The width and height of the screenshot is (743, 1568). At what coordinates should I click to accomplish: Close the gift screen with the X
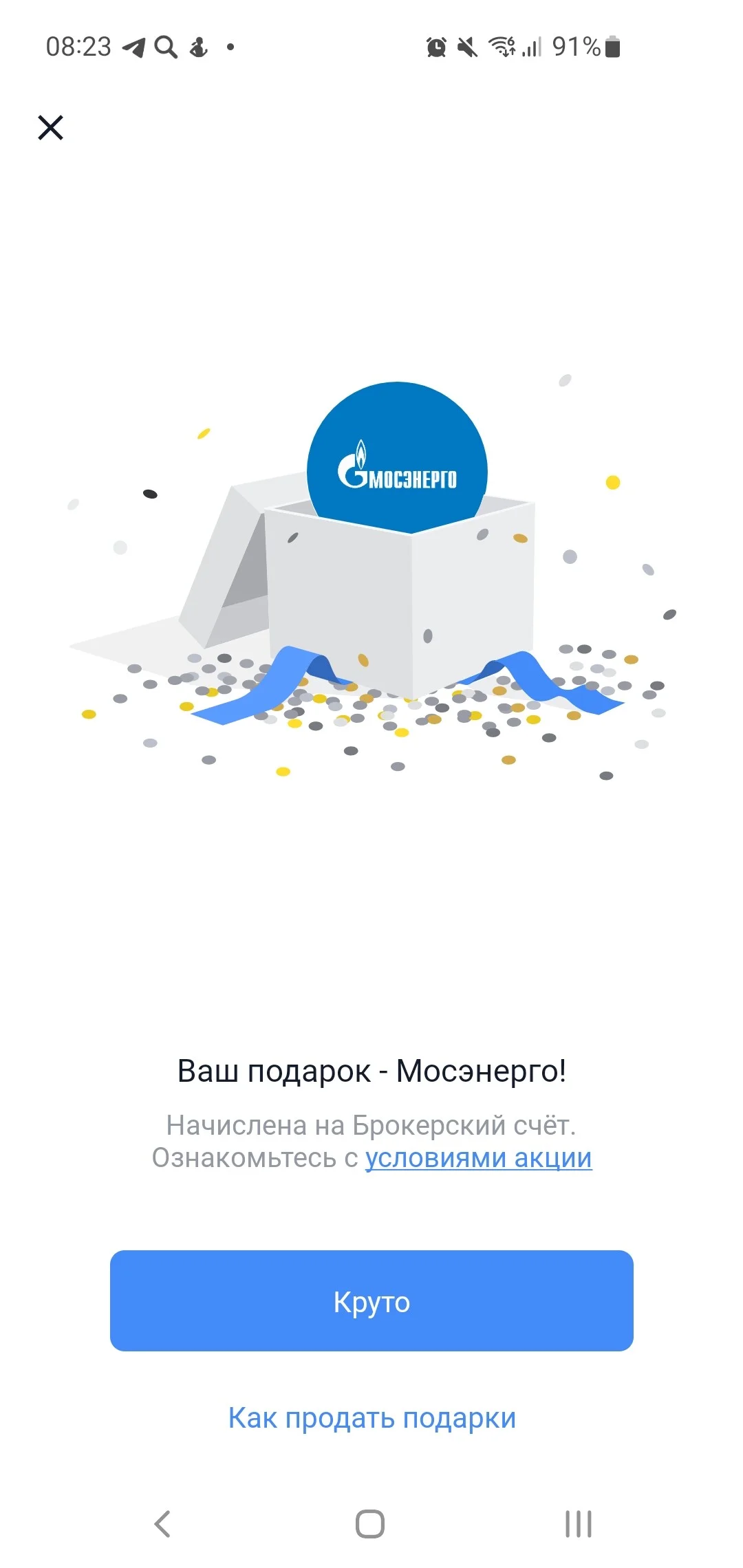tap(50, 128)
